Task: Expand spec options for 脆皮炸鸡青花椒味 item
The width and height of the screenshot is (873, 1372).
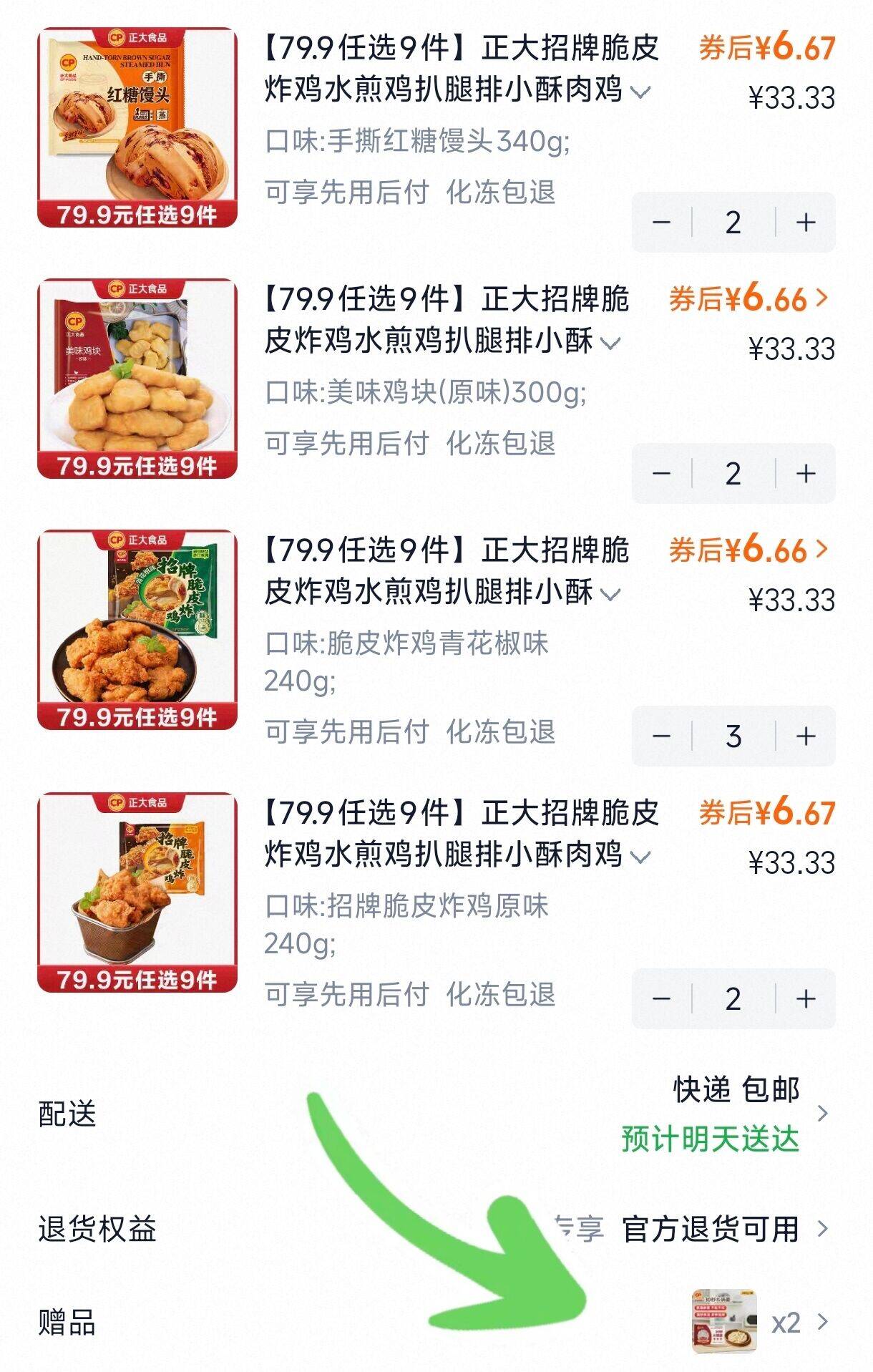Action: pos(611,594)
